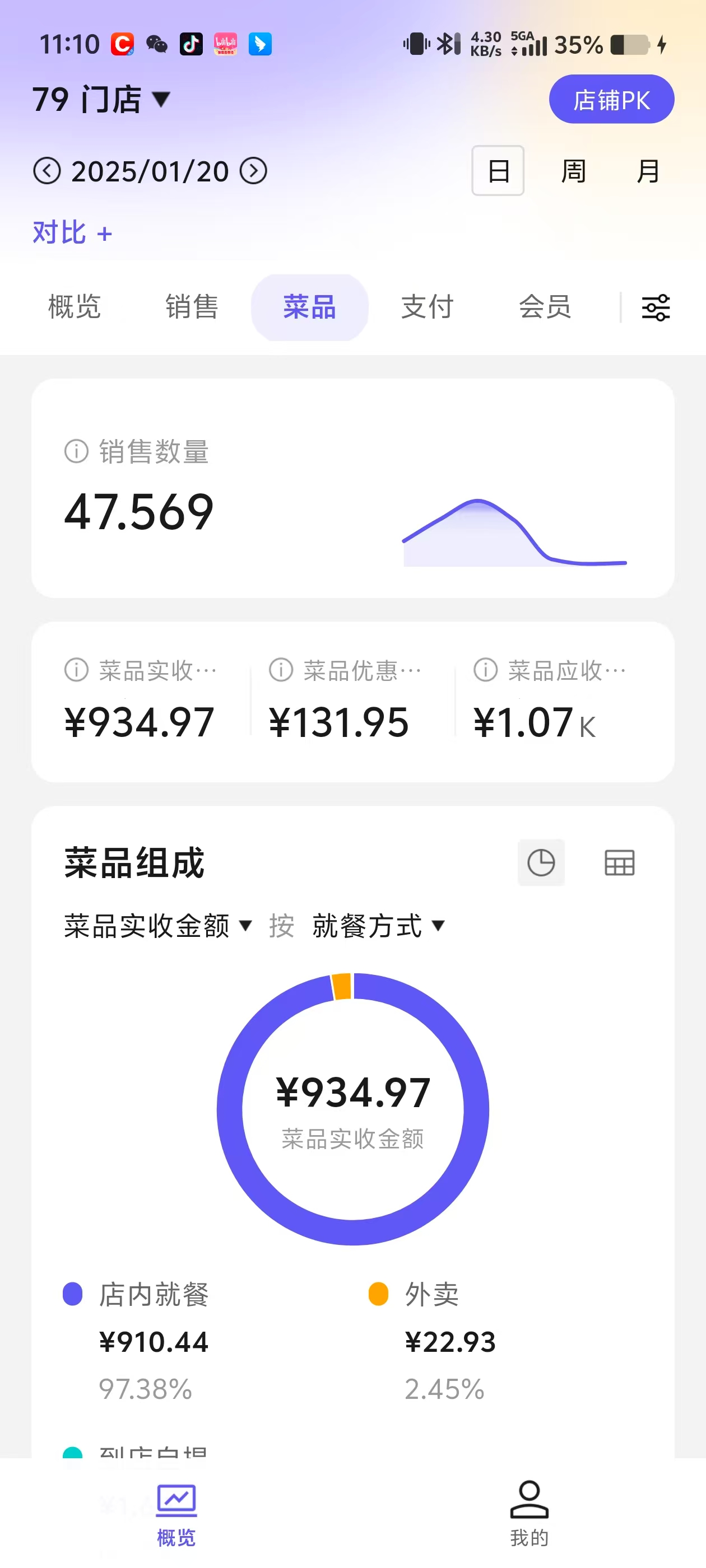Show the pie chart view of 菜品组成

click(x=541, y=862)
